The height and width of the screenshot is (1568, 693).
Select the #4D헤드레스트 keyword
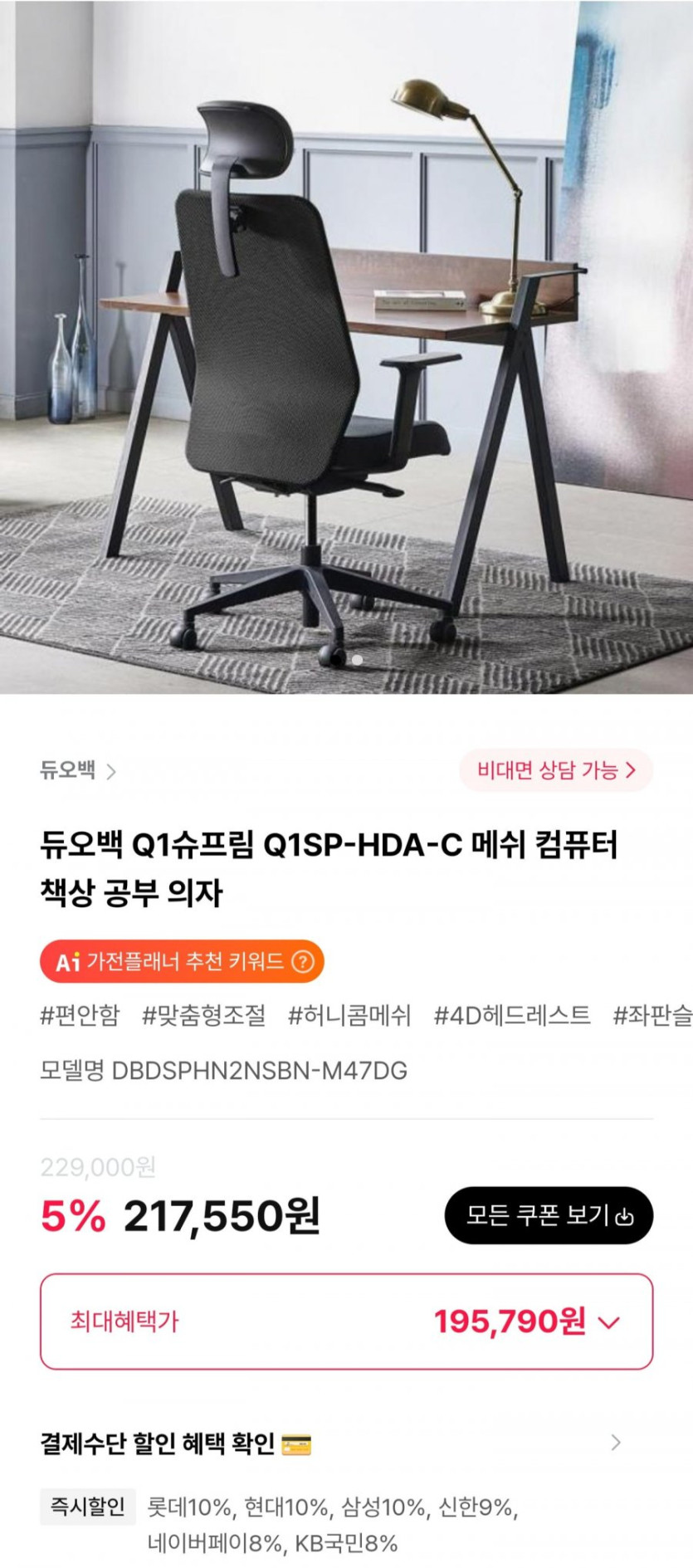click(x=512, y=1015)
